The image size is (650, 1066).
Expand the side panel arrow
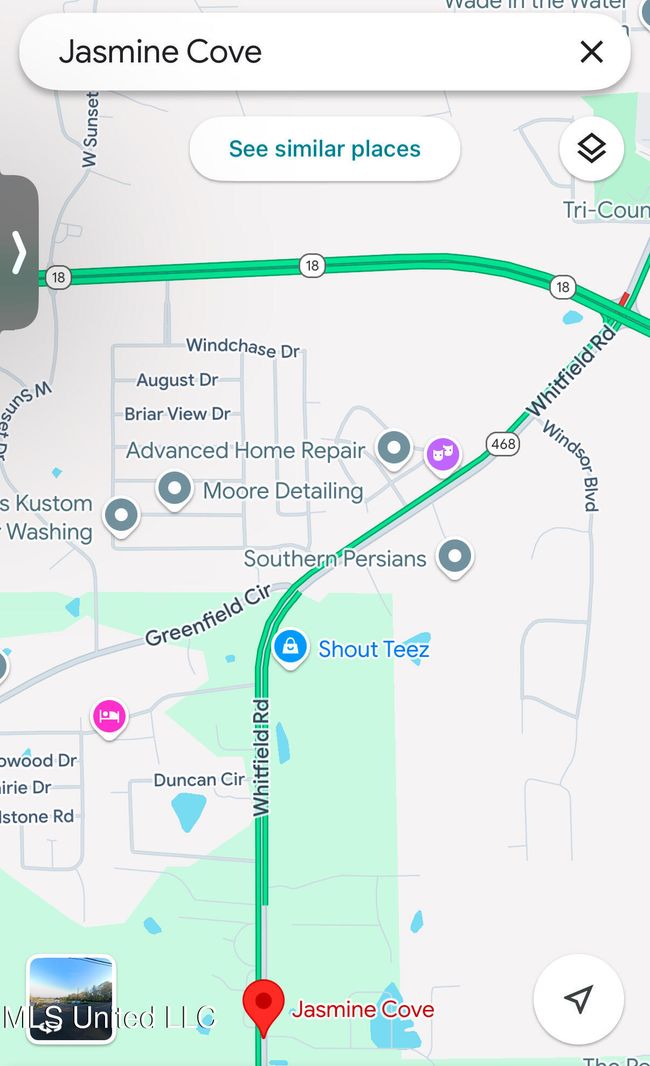[18, 252]
